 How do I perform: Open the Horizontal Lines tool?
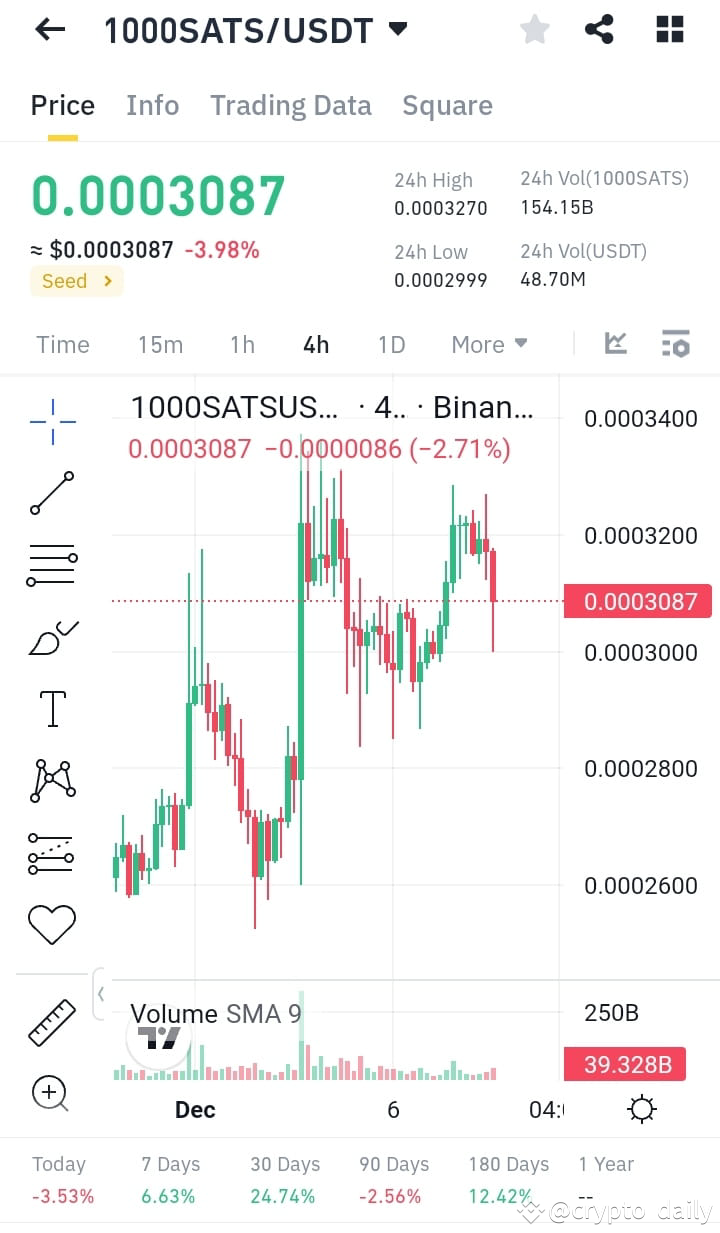51,564
